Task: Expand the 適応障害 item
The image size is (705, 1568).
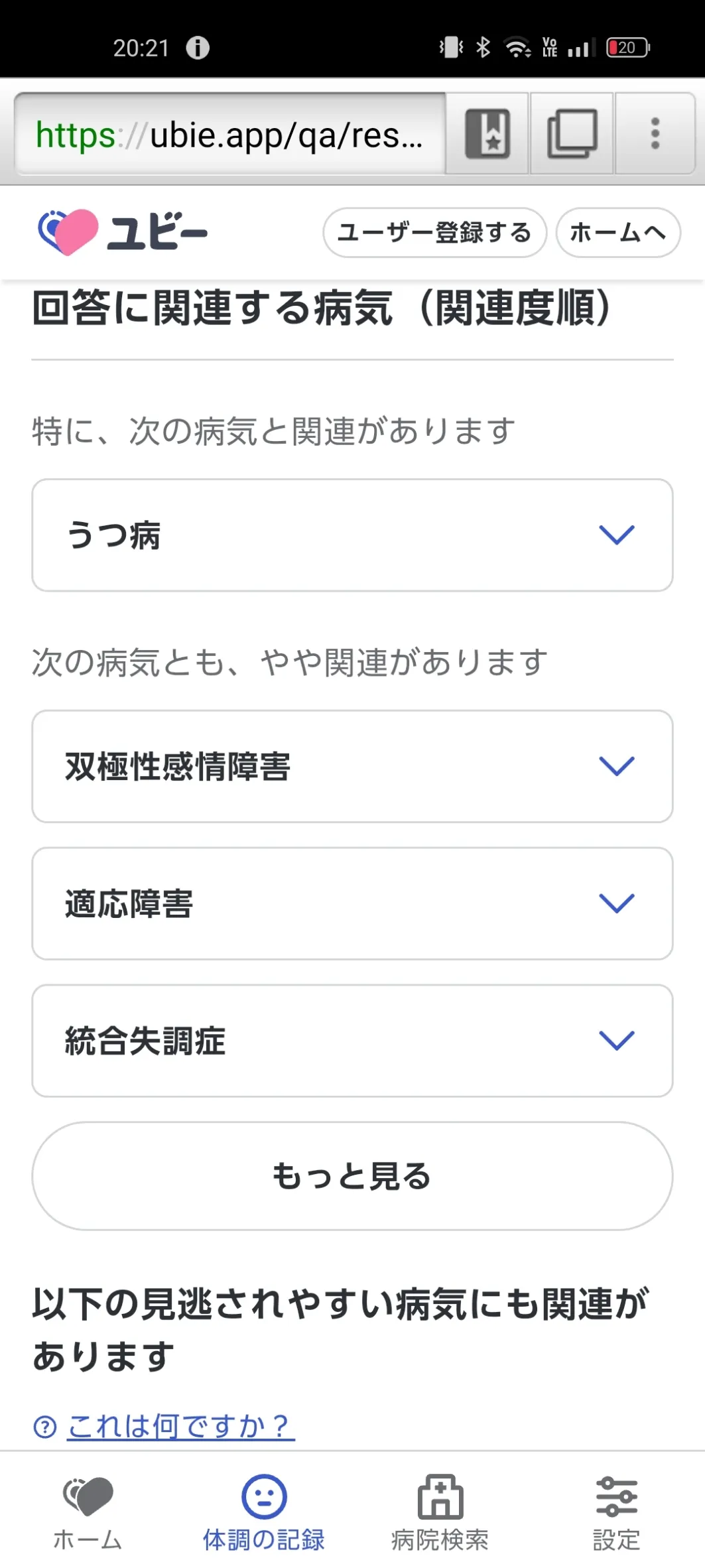Action: [x=352, y=903]
